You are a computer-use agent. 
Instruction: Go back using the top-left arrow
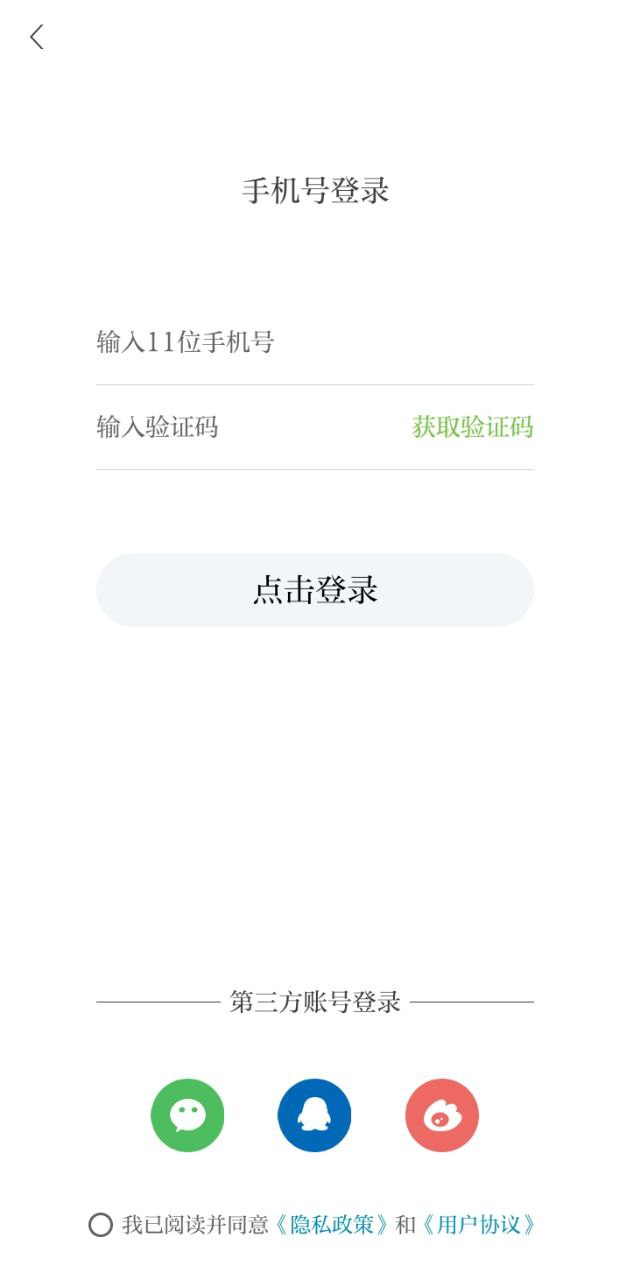(37, 38)
